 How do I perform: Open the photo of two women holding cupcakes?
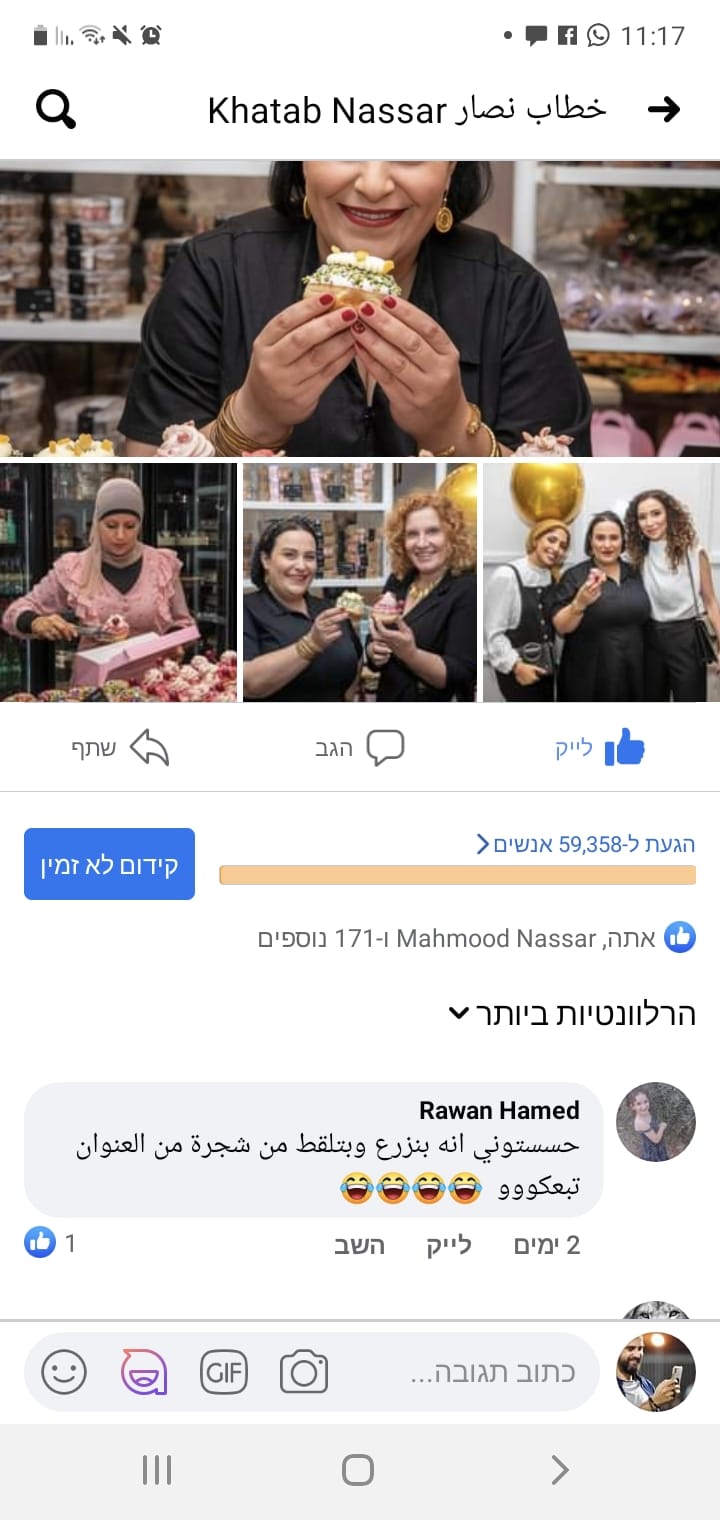pyautogui.click(x=360, y=582)
